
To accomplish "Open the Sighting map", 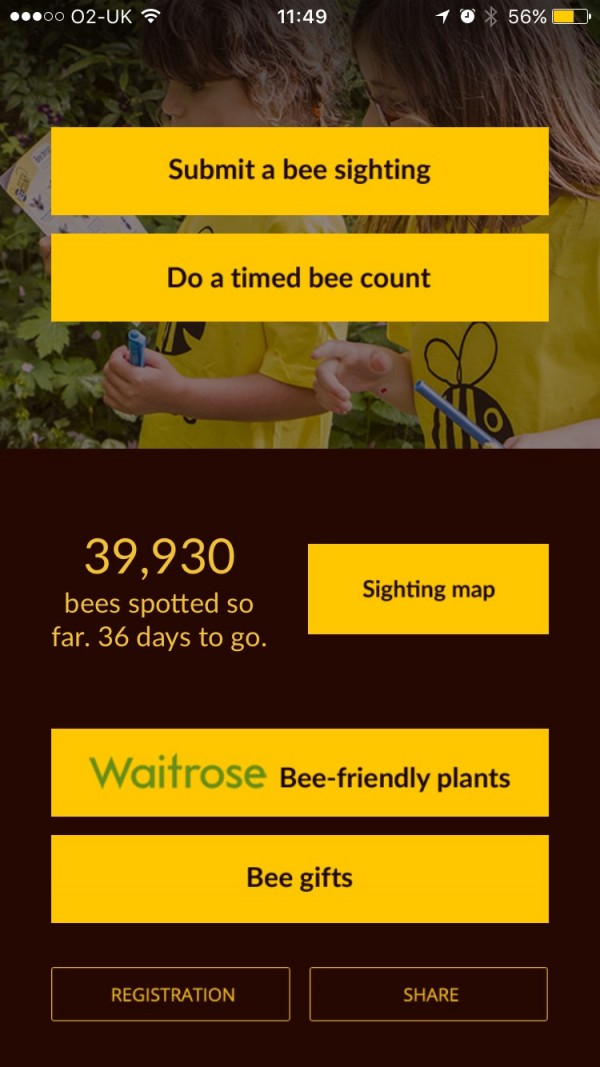I will click(x=428, y=589).
